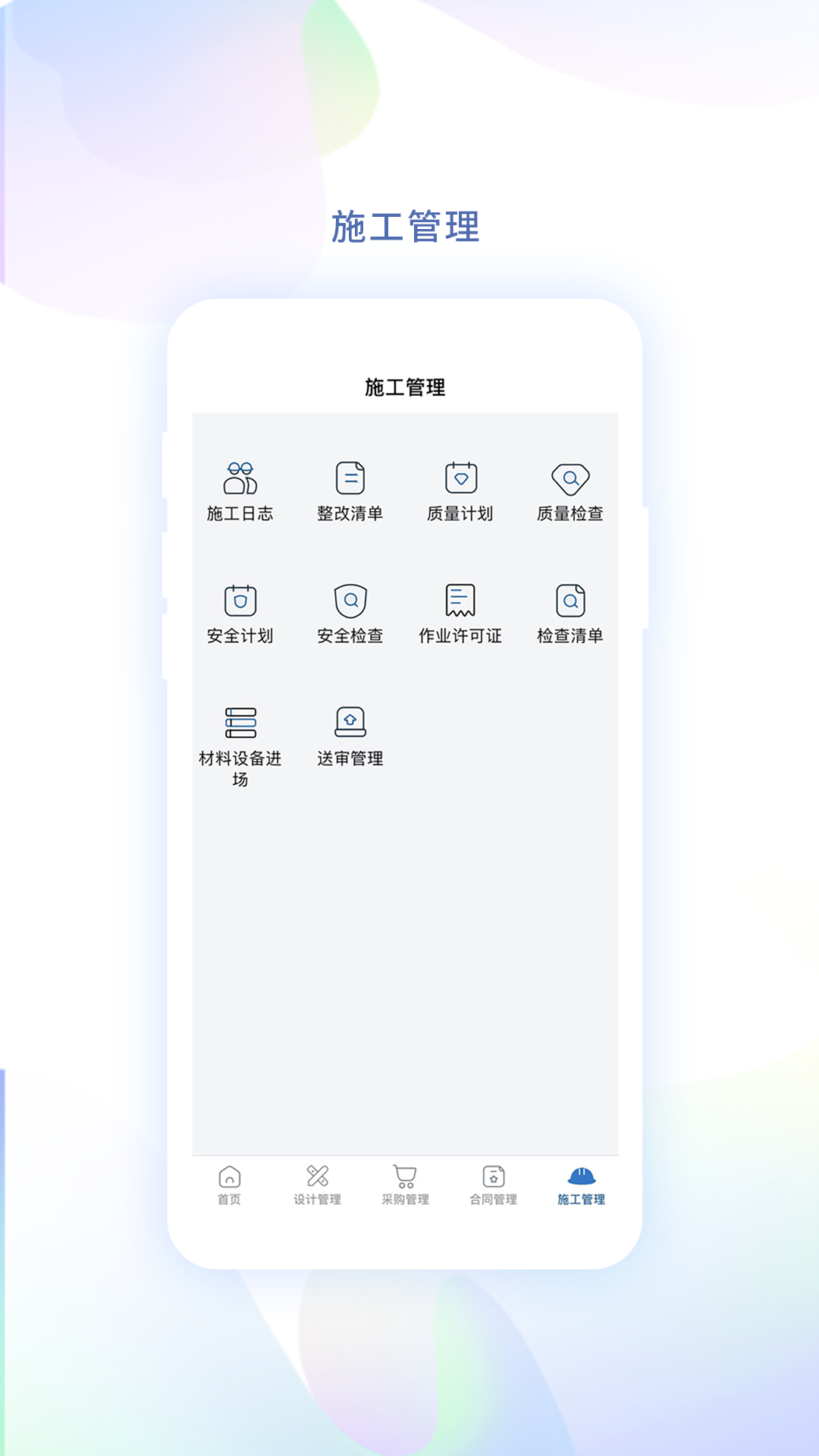
Task: Tap the 采购管理 shopping cart icon
Action: point(403,1175)
